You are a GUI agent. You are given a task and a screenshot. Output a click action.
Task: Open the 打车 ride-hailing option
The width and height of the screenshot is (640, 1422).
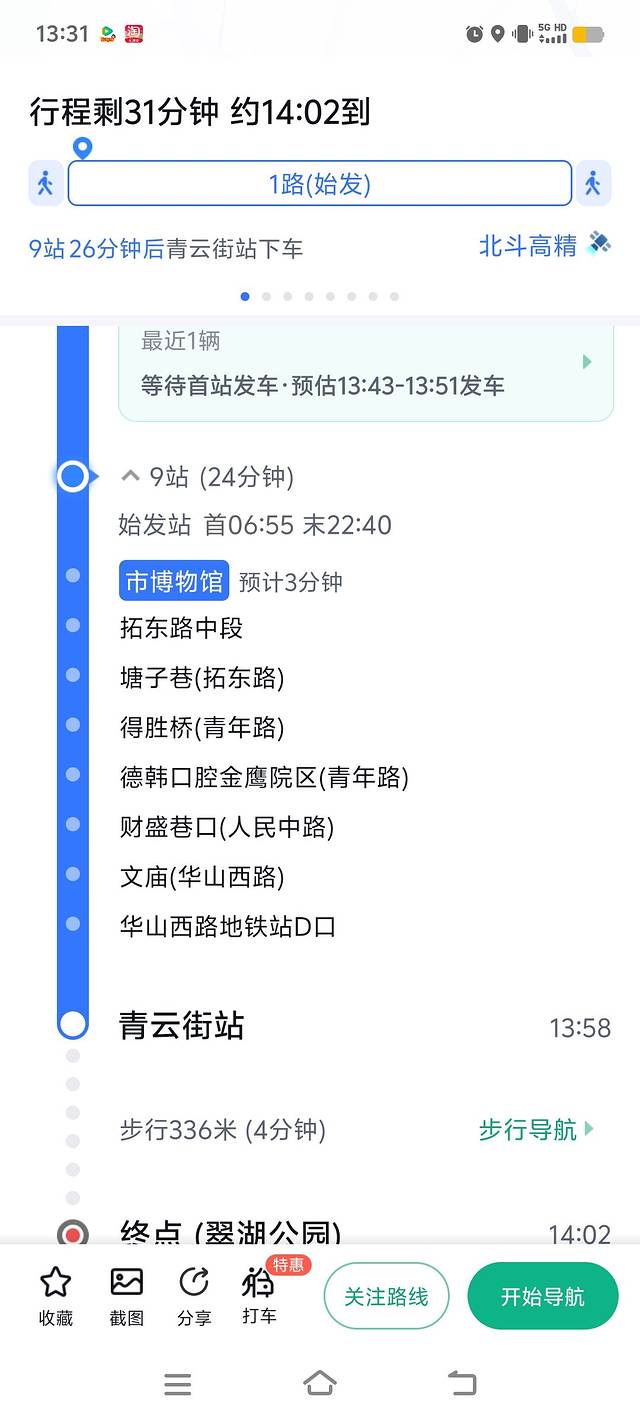pos(260,1296)
